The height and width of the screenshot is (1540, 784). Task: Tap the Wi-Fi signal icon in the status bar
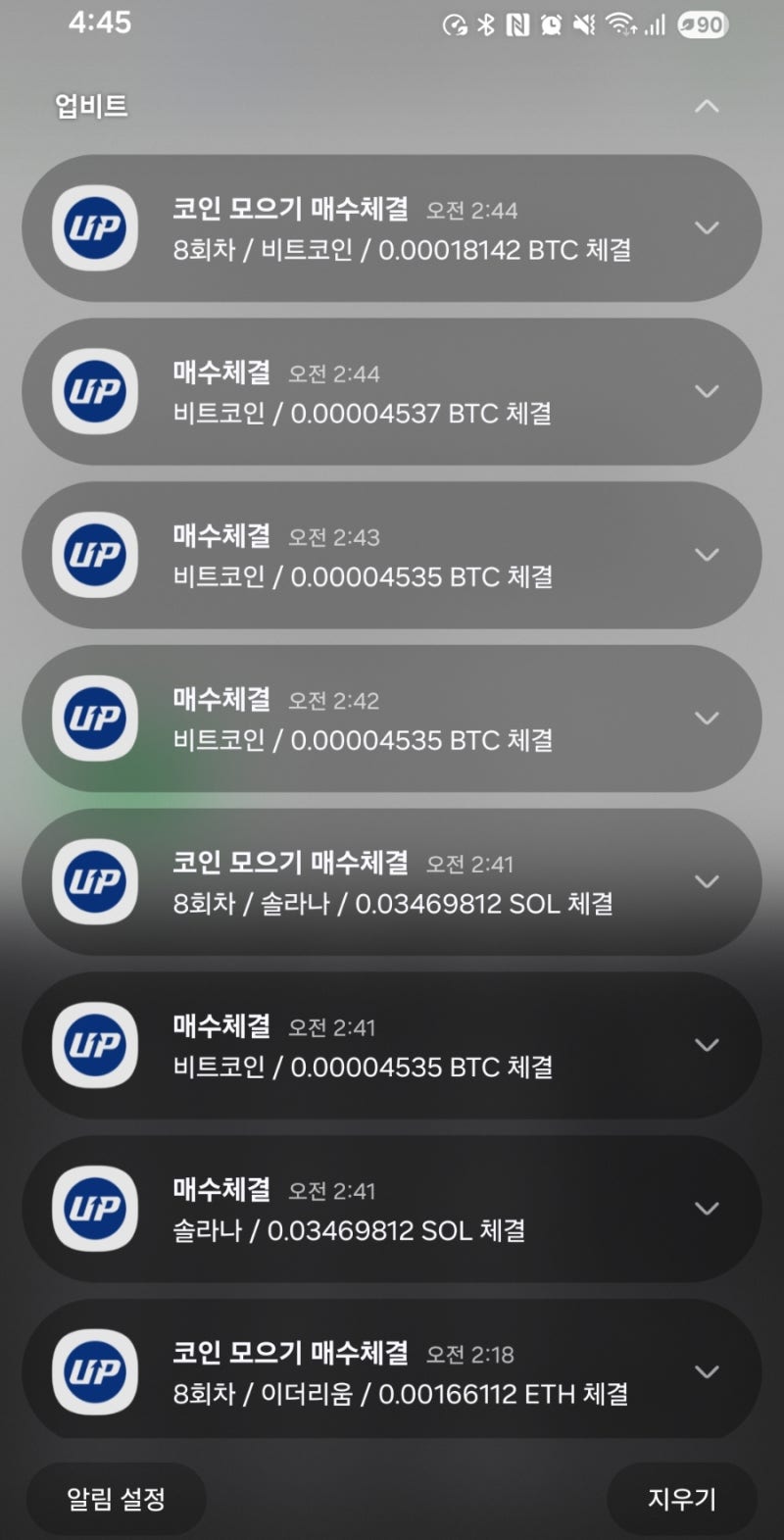click(x=621, y=25)
